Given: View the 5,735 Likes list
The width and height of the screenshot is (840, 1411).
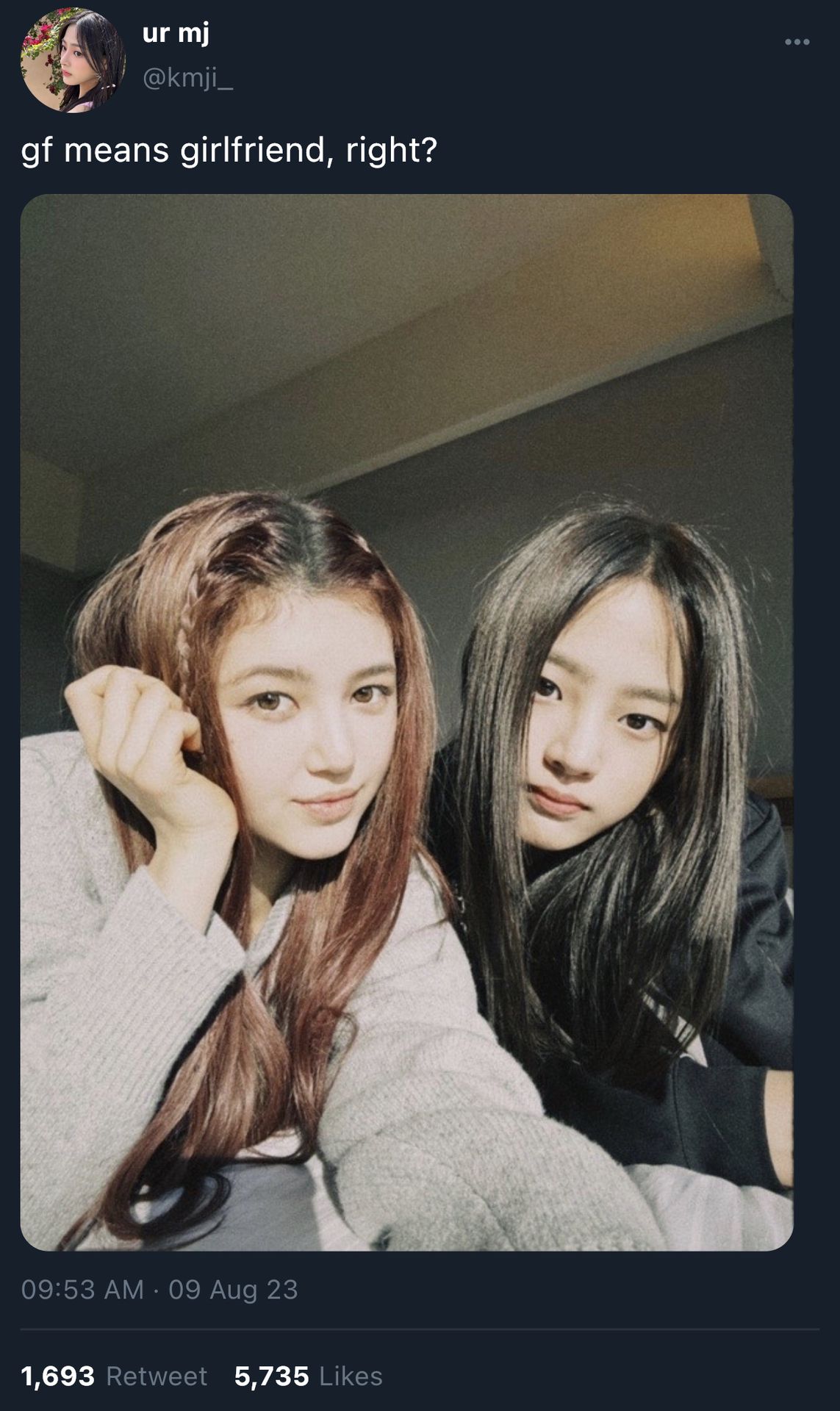Looking at the screenshot, I should click(308, 1376).
